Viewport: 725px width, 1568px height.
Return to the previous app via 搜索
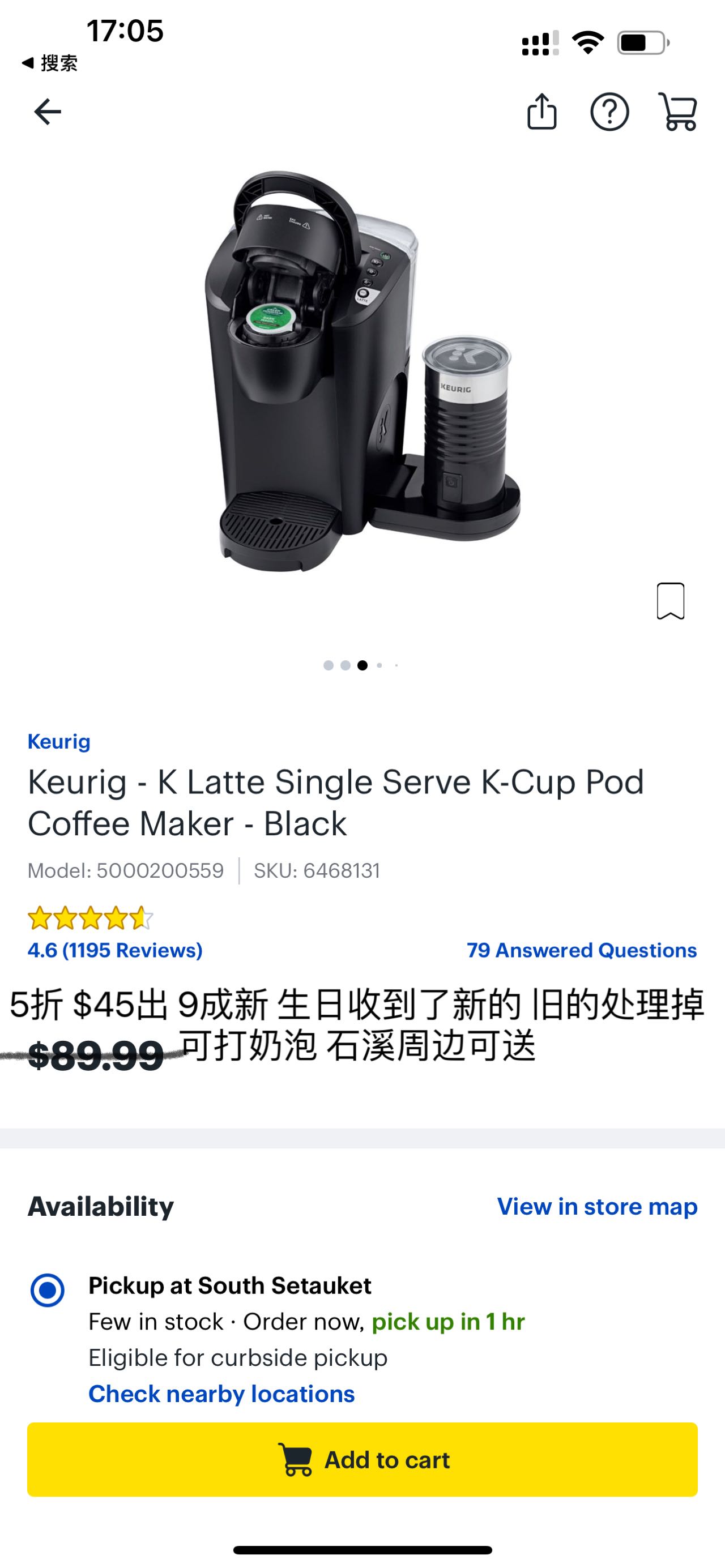click(50, 63)
